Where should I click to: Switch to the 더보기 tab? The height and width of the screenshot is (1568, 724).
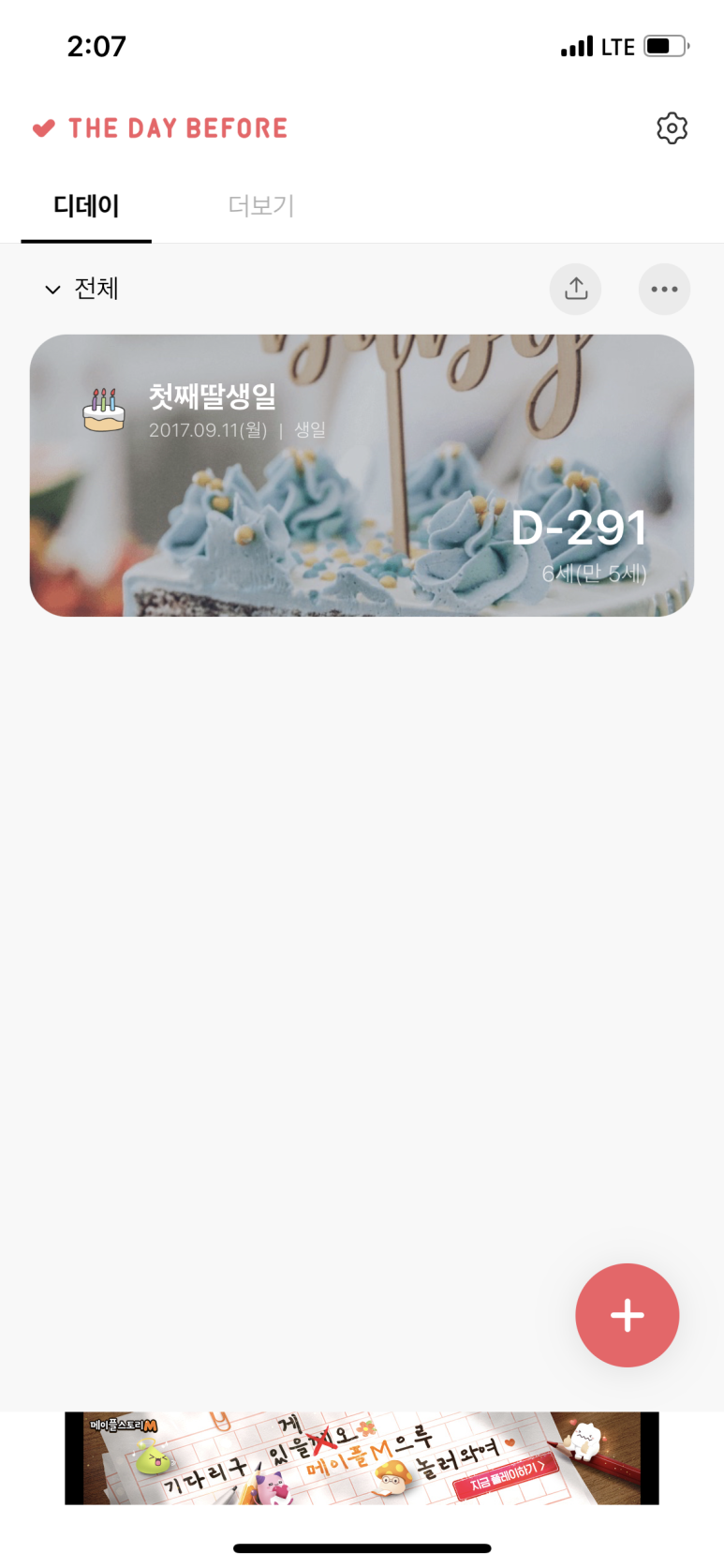[x=261, y=205]
